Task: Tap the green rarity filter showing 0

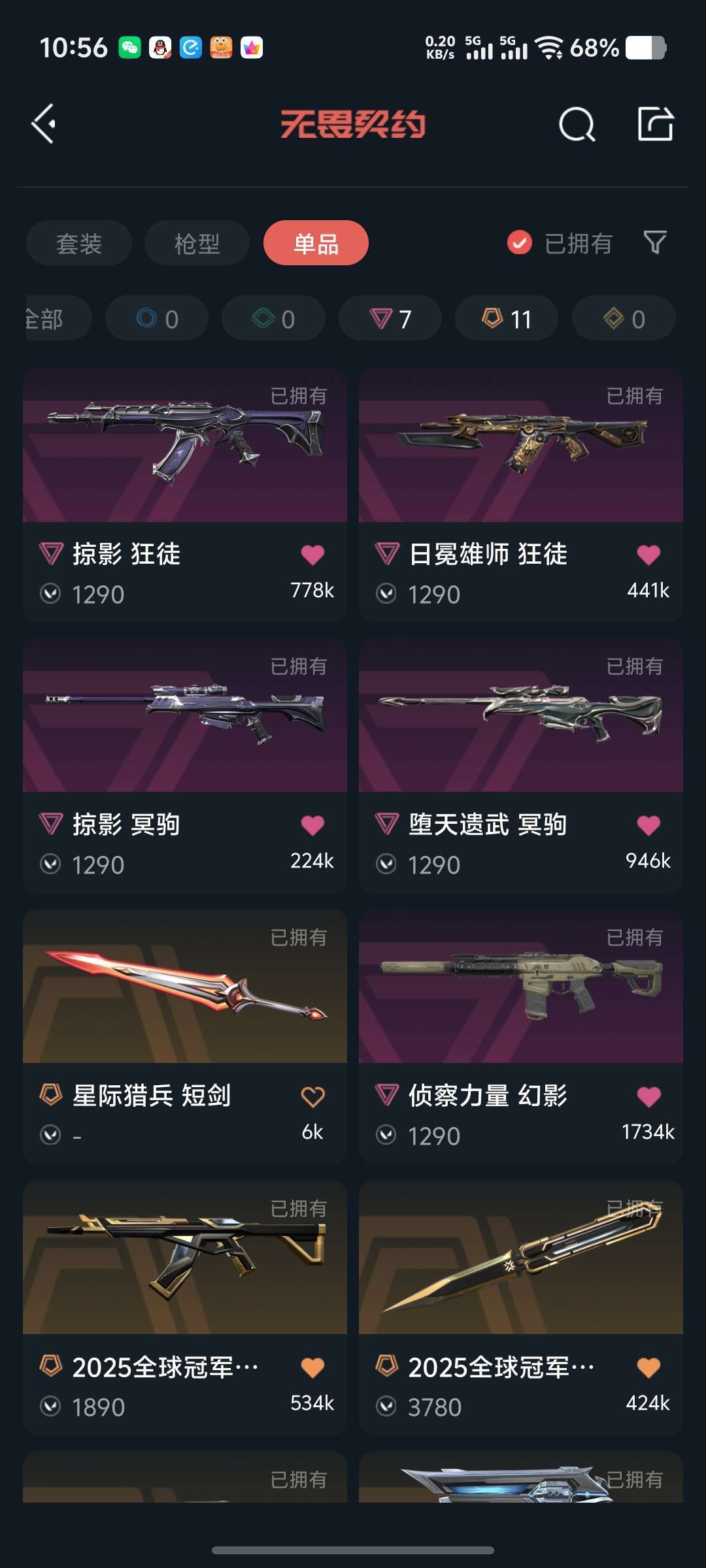Action: click(273, 318)
